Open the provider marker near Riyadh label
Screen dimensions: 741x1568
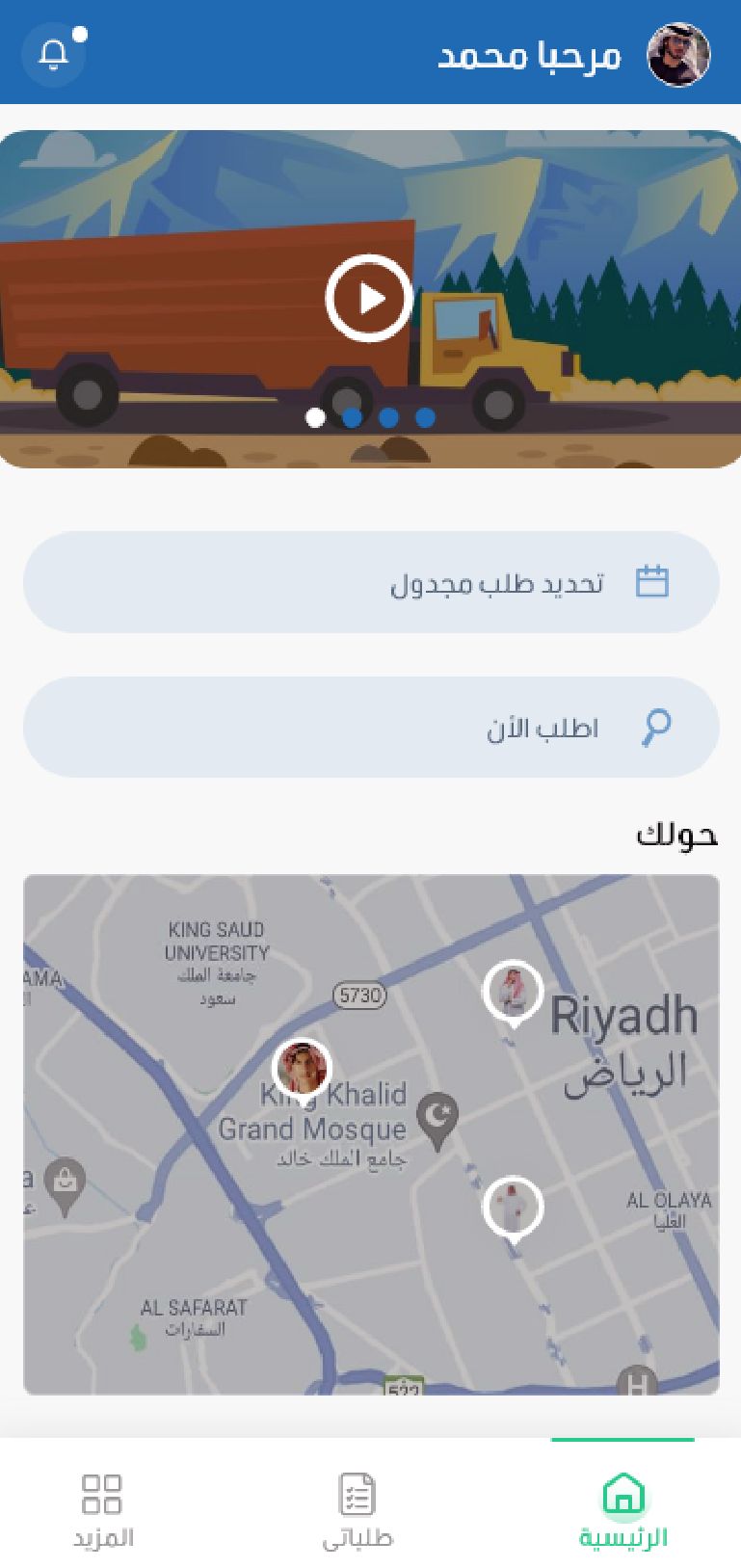point(513,992)
